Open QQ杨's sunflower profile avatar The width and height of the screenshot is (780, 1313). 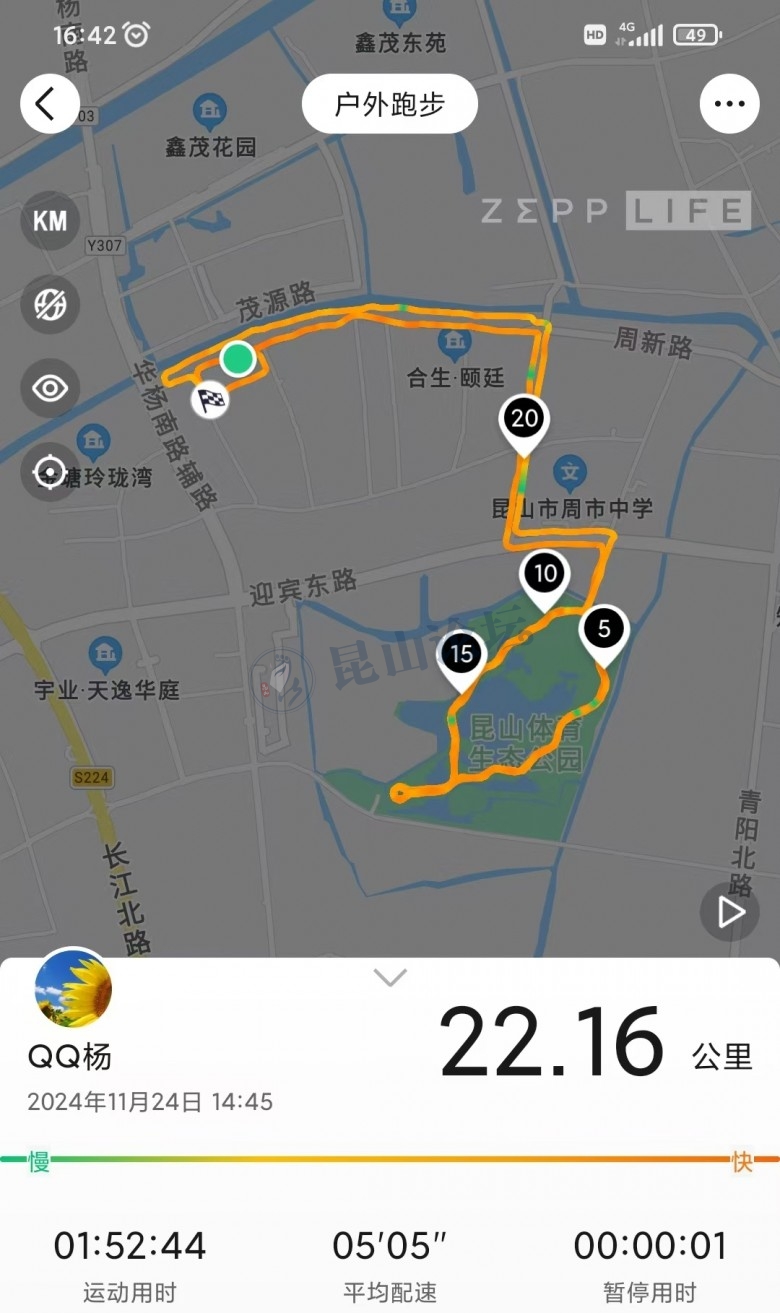pos(73,989)
